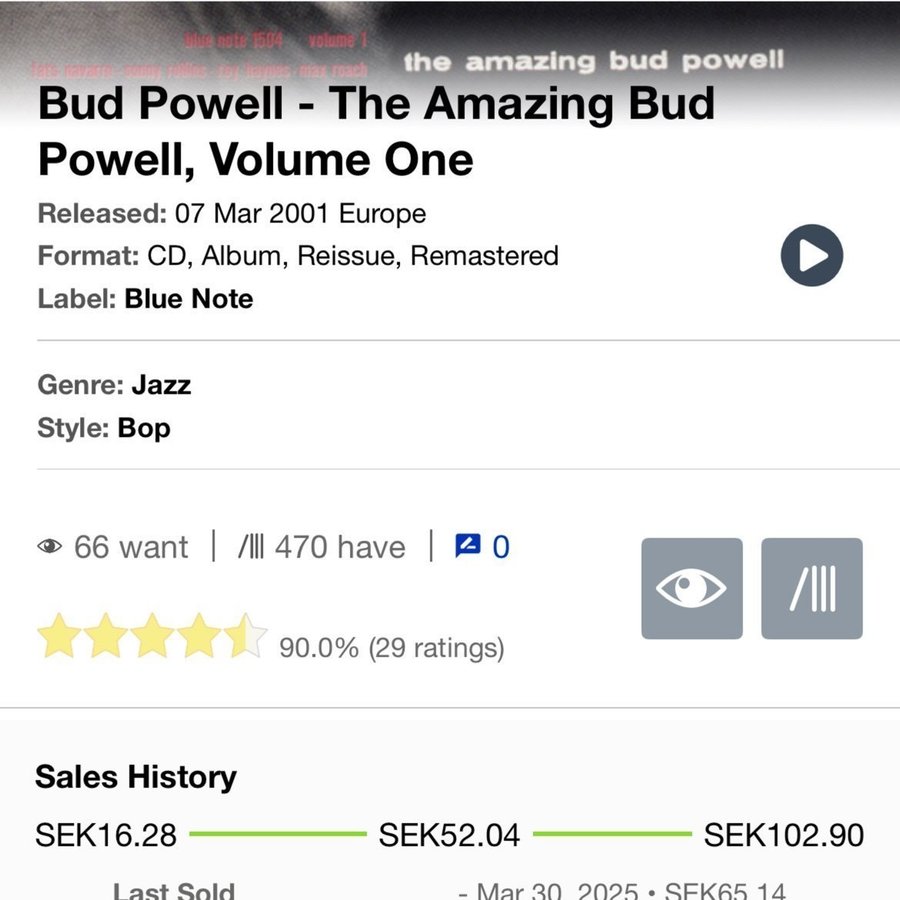Add release to wantlist with eye button
The height and width of the screenshot is (900, 900).
pos(692,588)
